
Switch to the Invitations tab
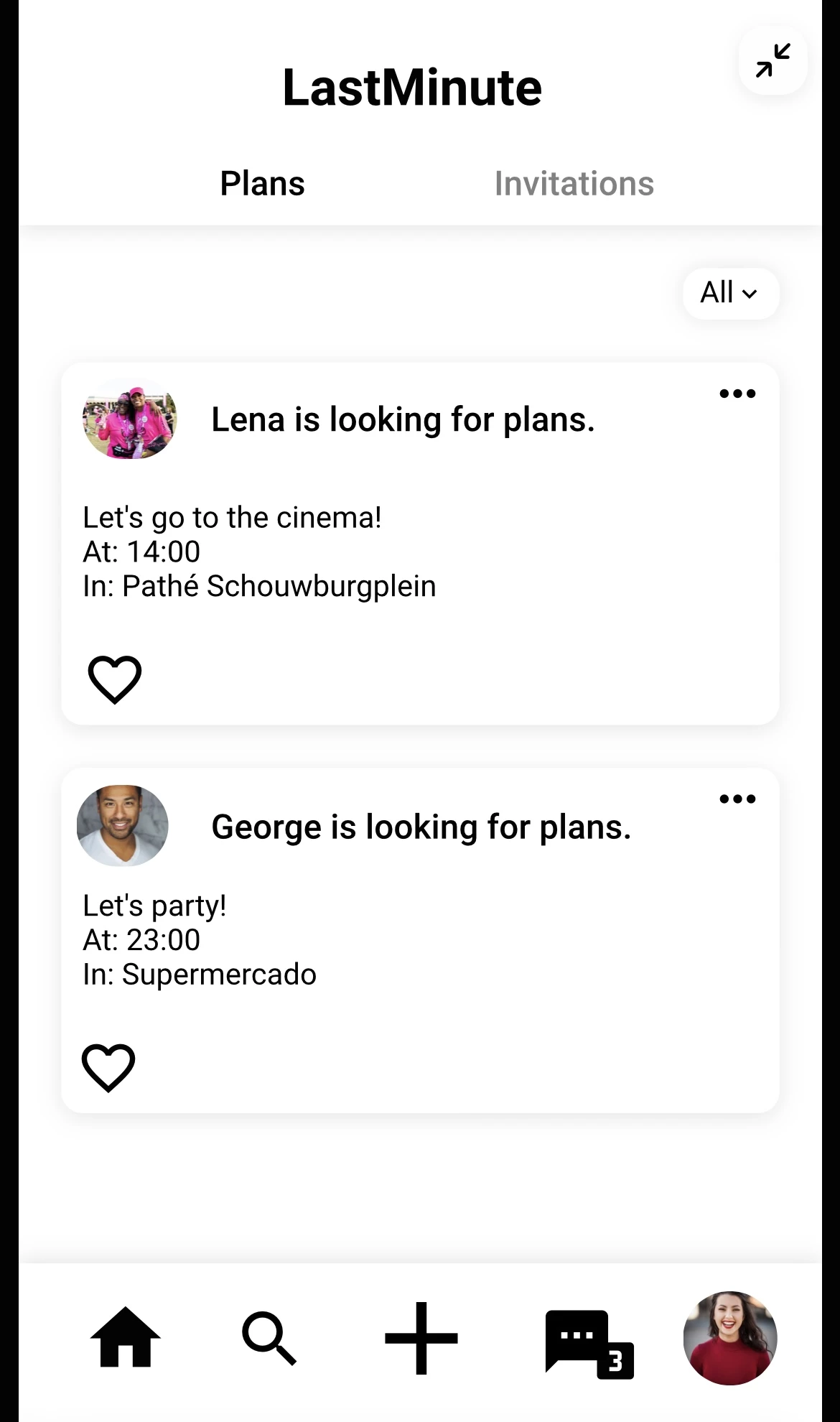click(574, 184)
